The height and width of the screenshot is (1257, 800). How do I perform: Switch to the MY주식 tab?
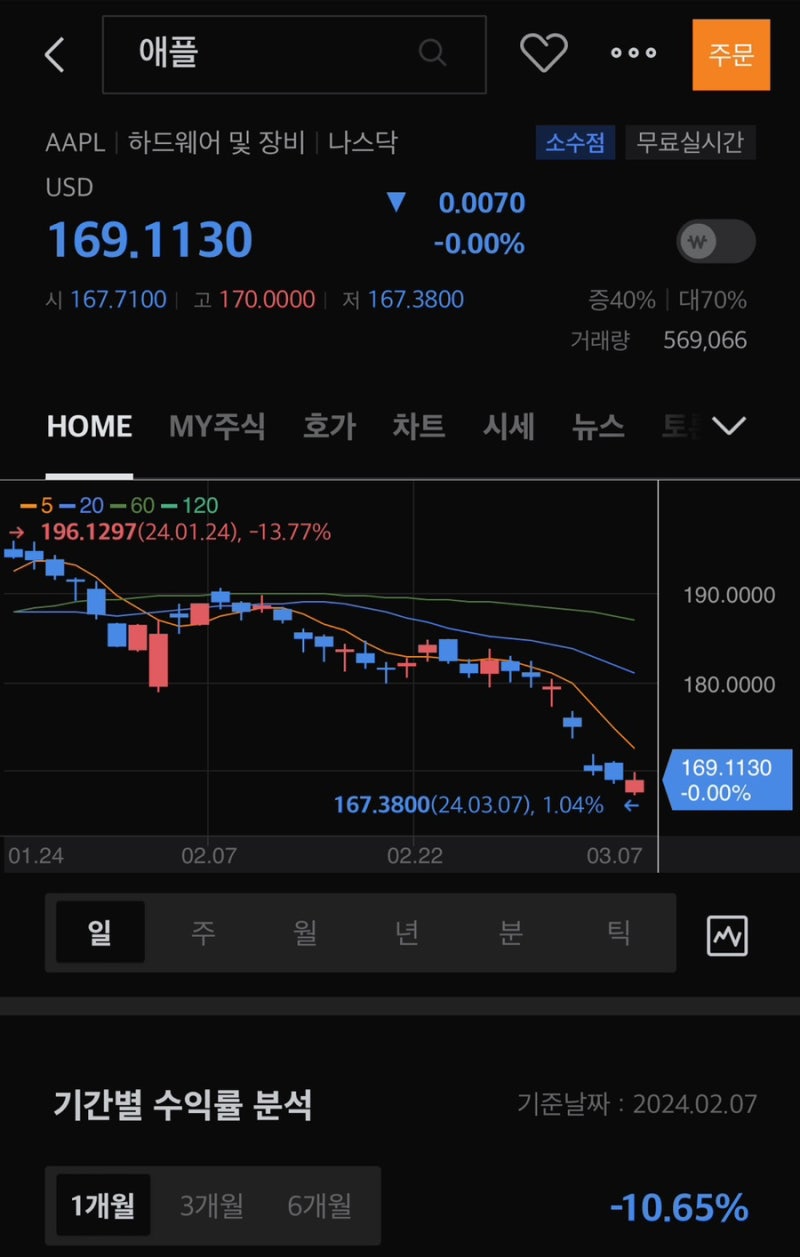pos(217,426)
